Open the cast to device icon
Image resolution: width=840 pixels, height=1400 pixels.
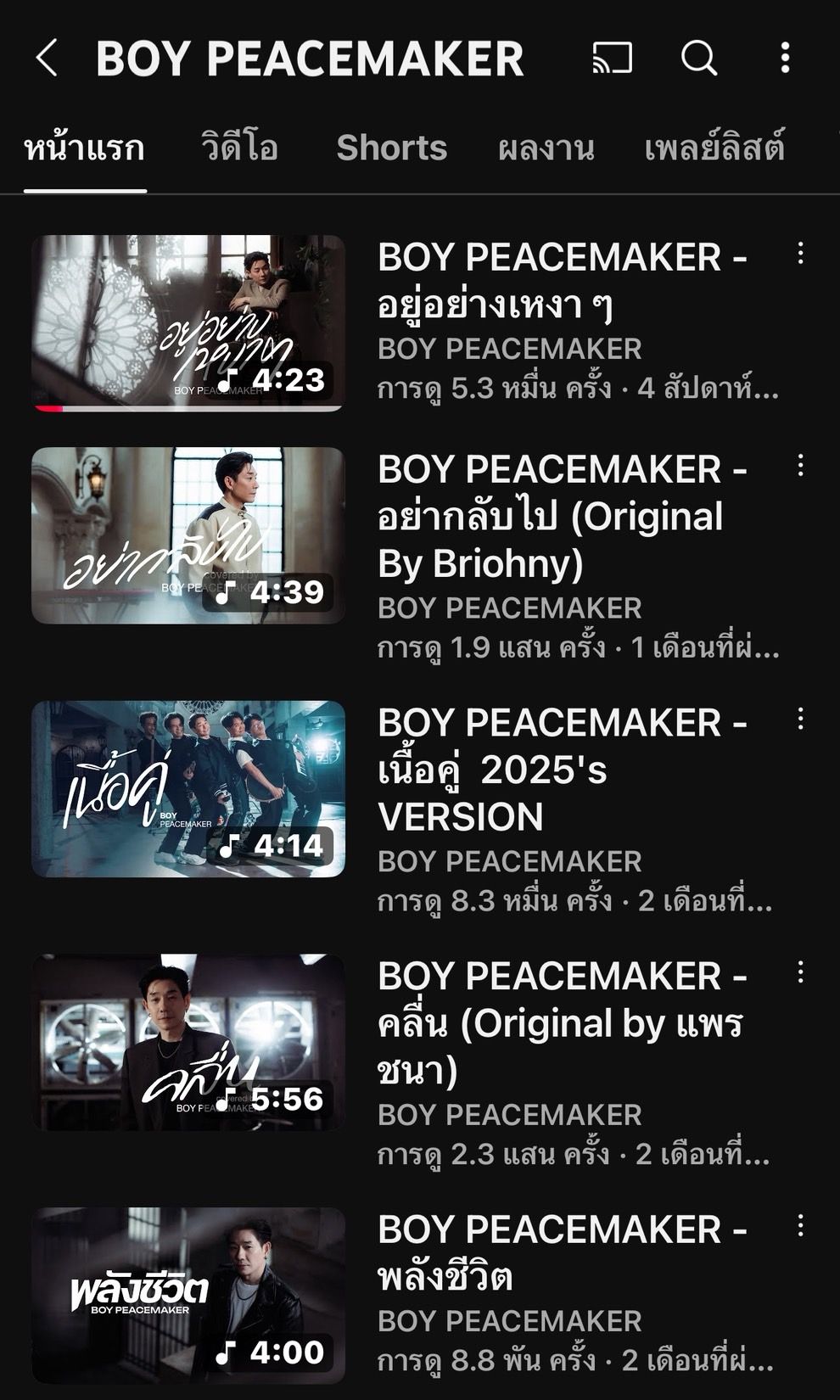point(612,58)
